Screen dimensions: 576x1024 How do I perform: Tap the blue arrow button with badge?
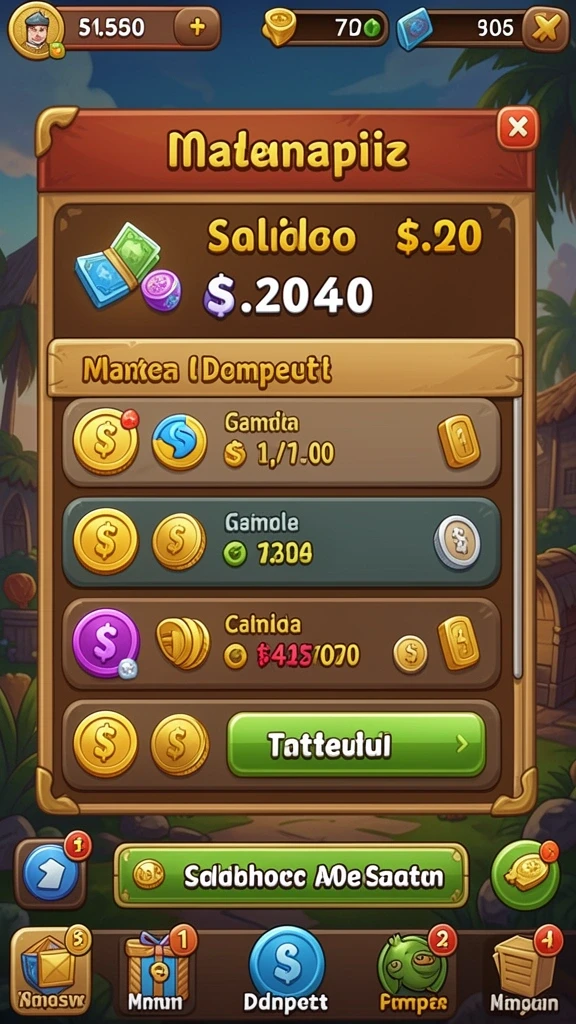(52, 874)
